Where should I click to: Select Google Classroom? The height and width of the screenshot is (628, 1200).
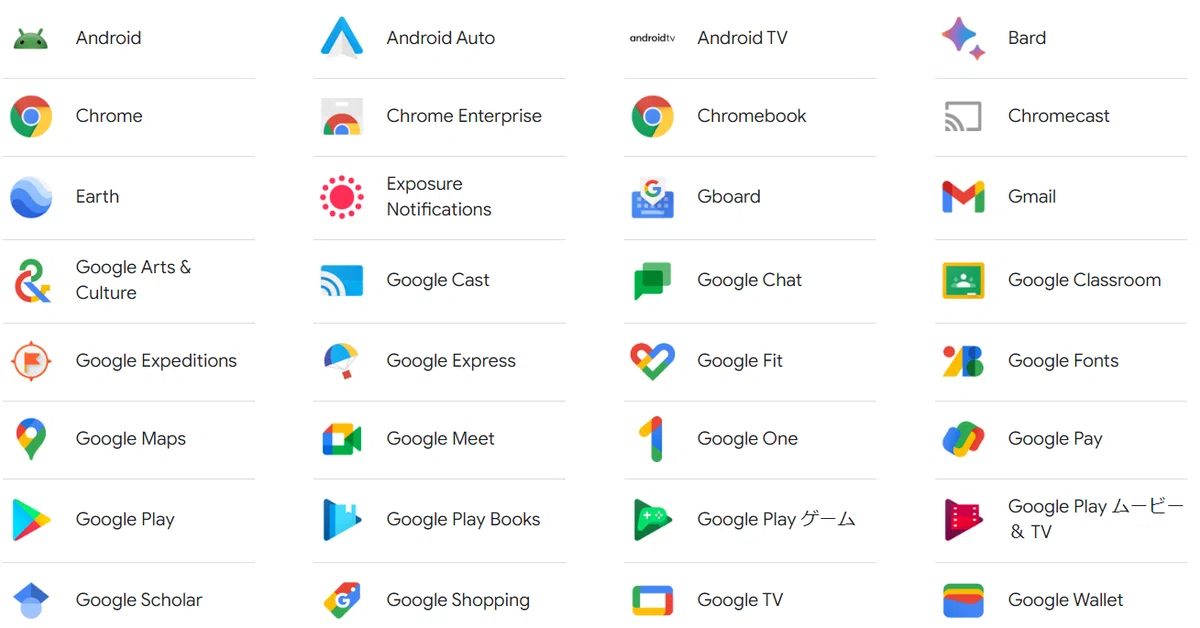[1084, 280]
